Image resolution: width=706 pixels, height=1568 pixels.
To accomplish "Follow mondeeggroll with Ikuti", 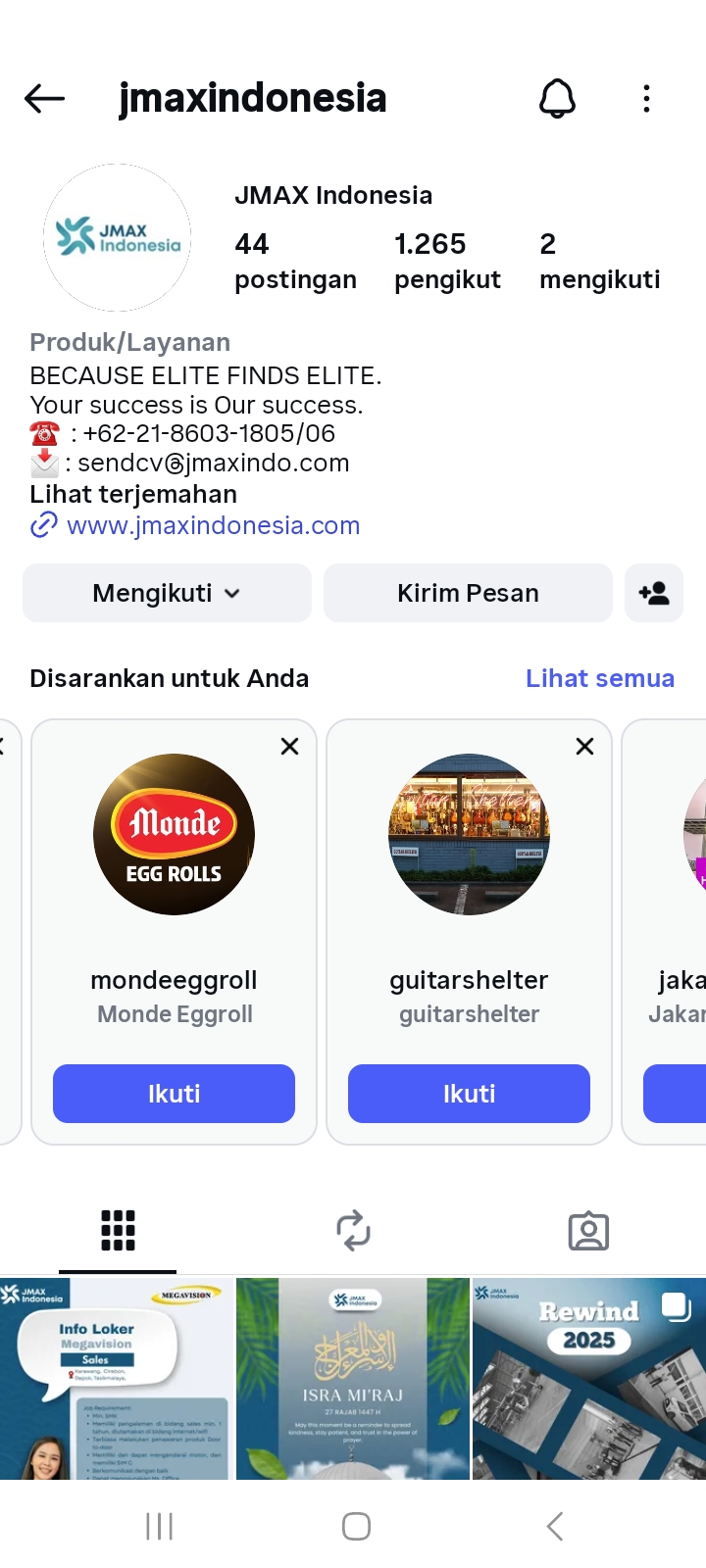I will pyautogui.click(x=174, y=1094).
